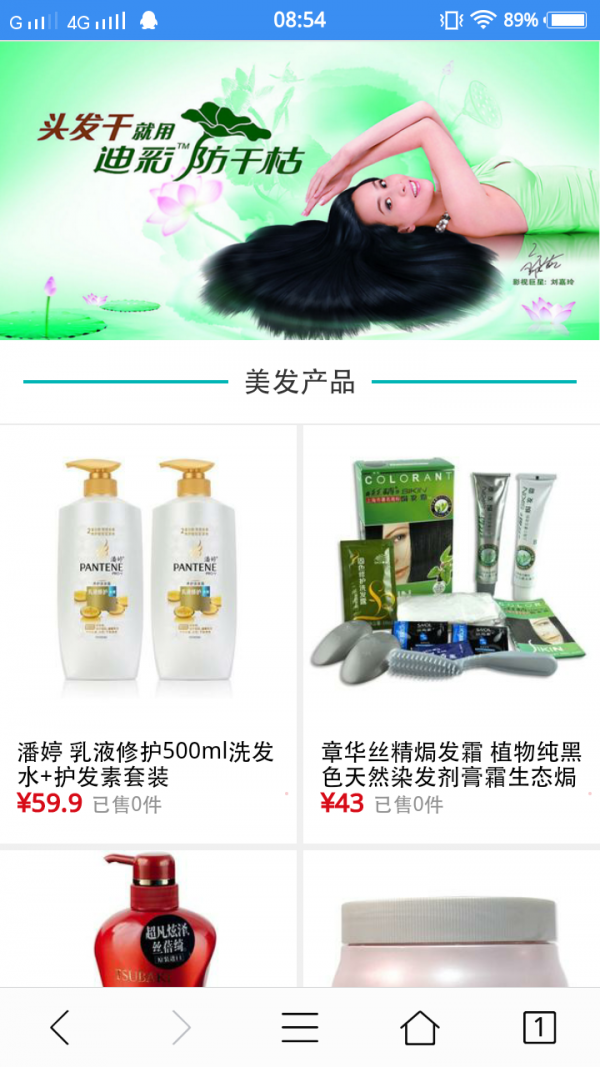Viewport: 600px width, 1067px height.
Task: Go to the browser home page
Action: (420, 1027)
